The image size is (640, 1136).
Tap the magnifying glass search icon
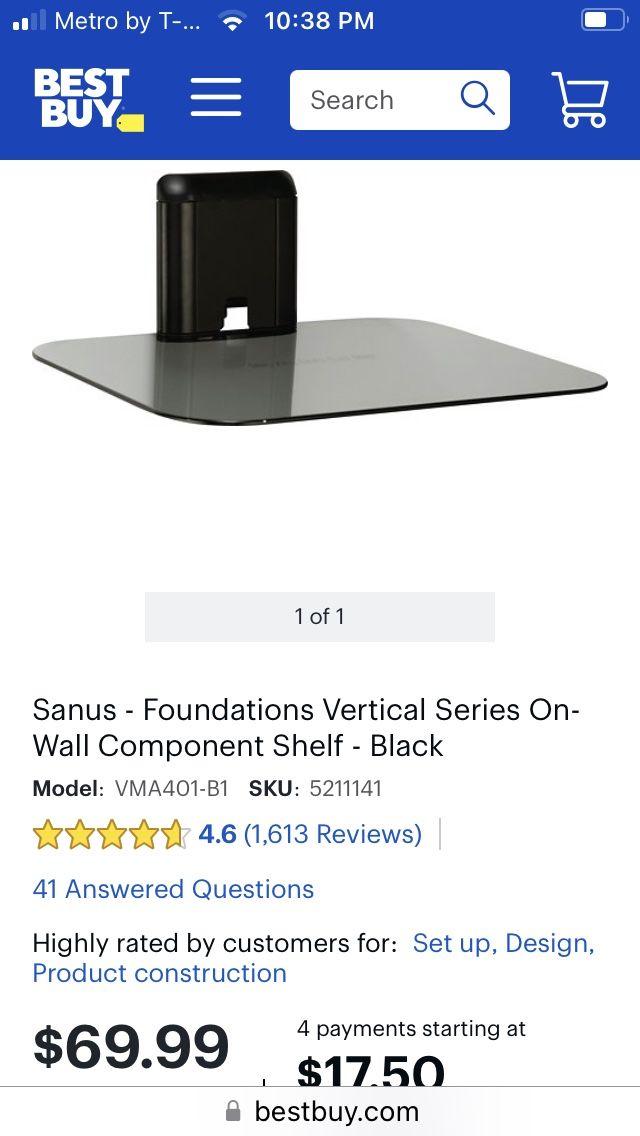(x=478, y=98)
